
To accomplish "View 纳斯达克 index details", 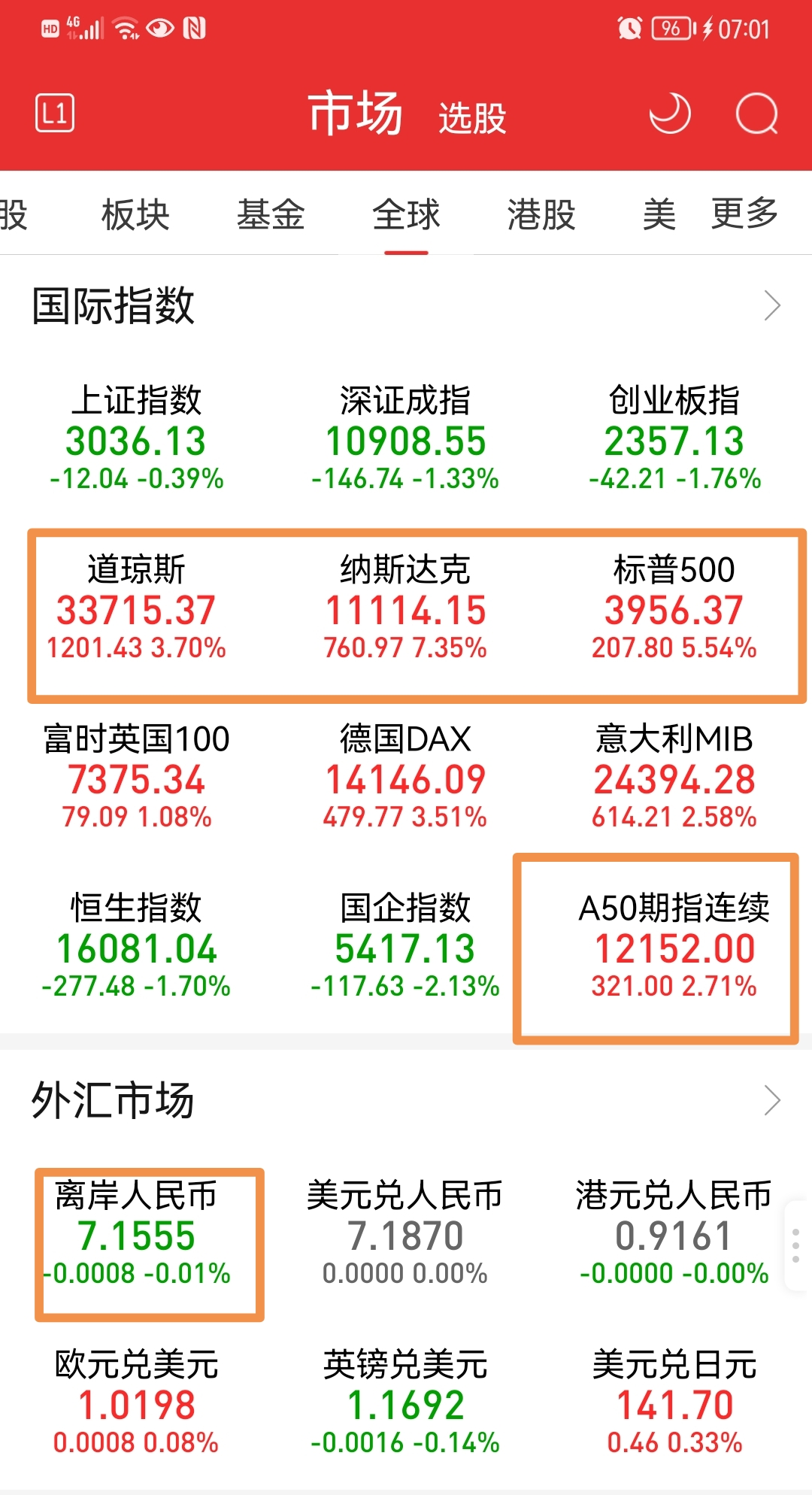I will pyautogui.click(x=405, y=608).
